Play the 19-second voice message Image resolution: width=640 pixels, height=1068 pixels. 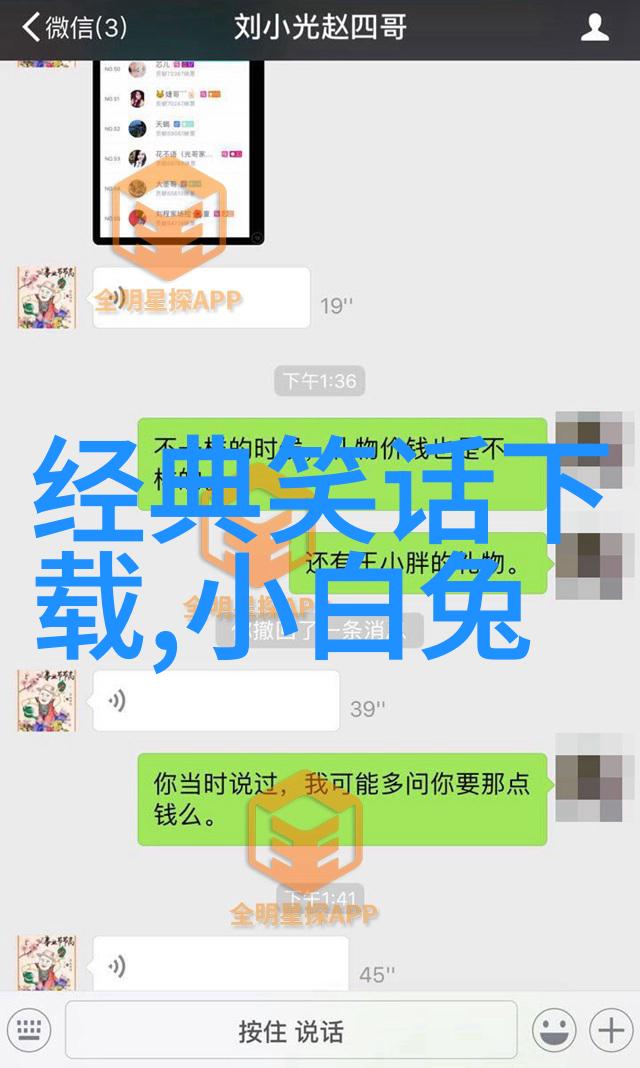(200, 298)
